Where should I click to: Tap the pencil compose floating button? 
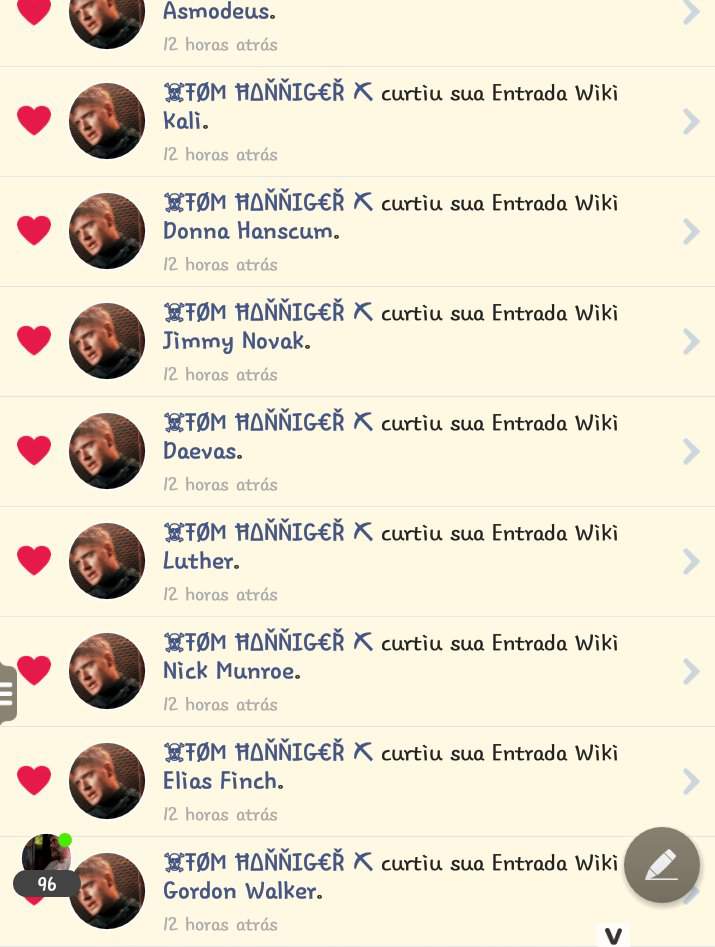661,865
